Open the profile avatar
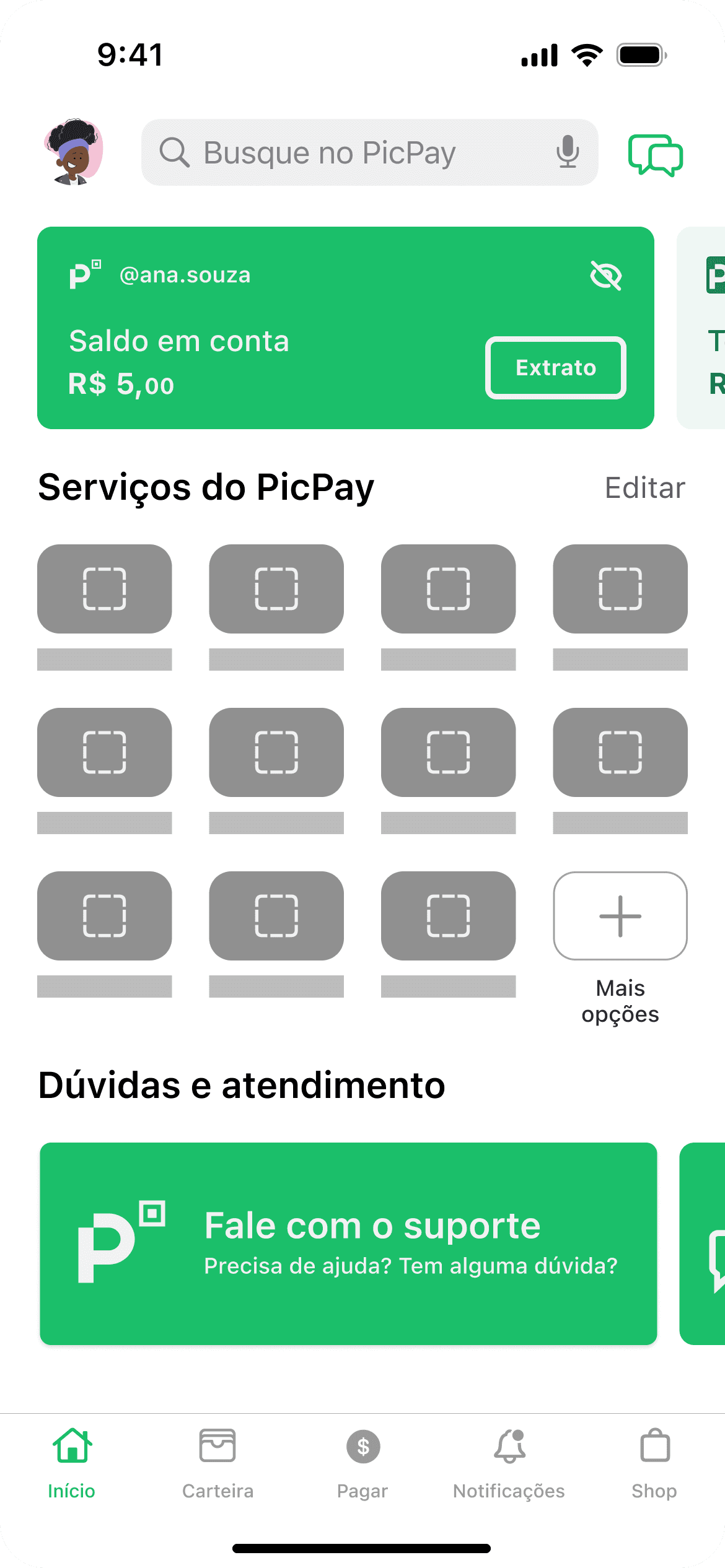Image resolution: width=725 pixels, height=1568 pixels. [x=74, y=152]
